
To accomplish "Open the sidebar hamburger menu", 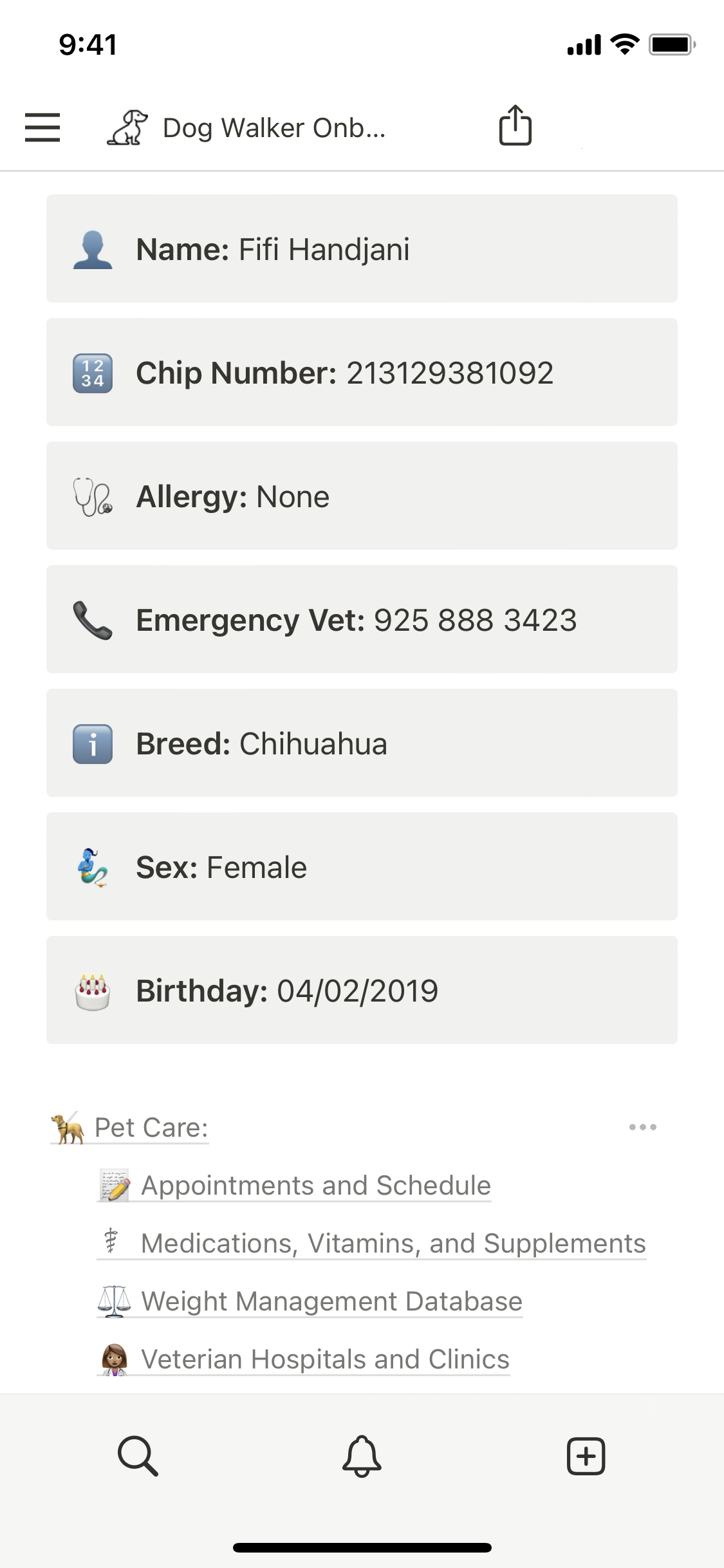I will point(42,127).
